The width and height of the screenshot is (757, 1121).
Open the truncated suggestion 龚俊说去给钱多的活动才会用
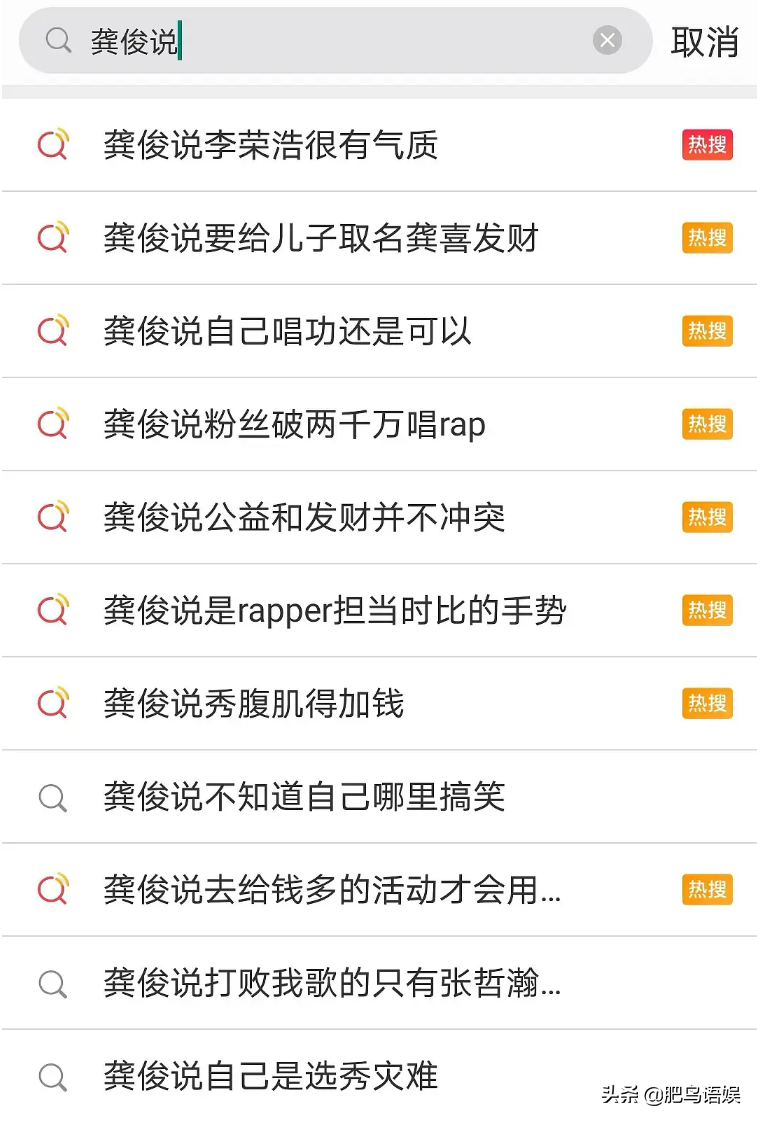click(330, 890)
